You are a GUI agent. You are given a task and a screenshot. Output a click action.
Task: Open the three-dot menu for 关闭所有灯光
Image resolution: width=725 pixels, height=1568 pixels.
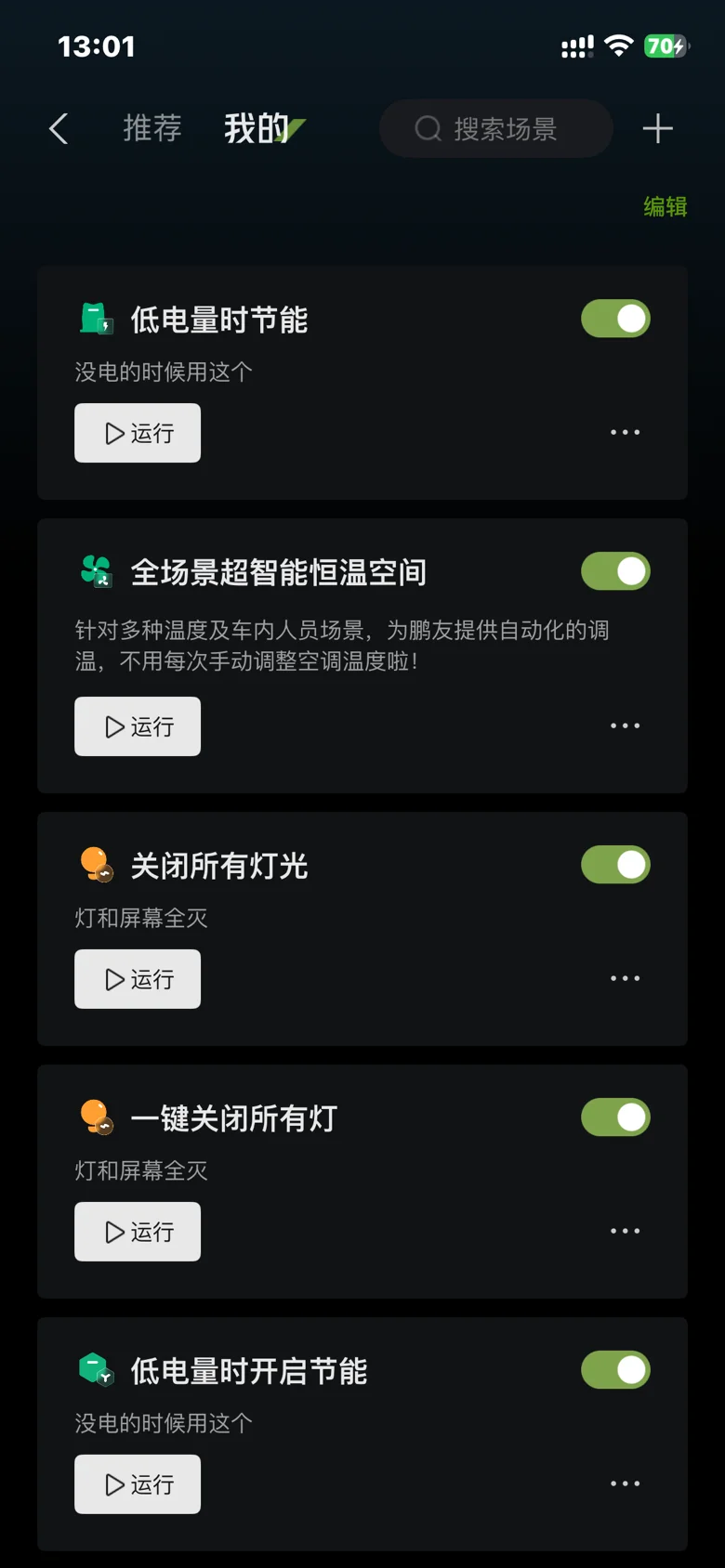pyautogui.click(x=625, y=978)
